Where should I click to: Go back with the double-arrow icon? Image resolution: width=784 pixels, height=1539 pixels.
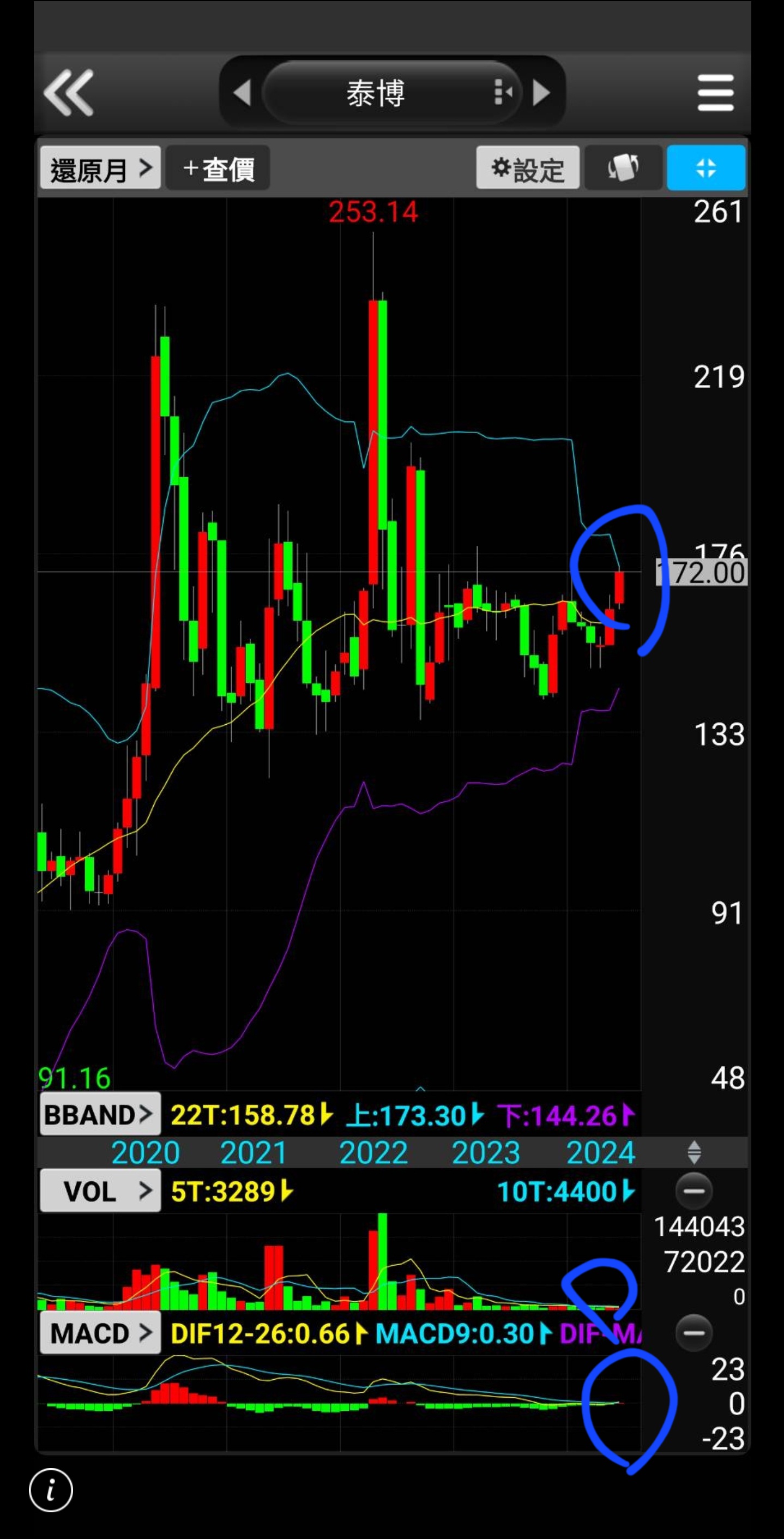click(x=69, y=93)
